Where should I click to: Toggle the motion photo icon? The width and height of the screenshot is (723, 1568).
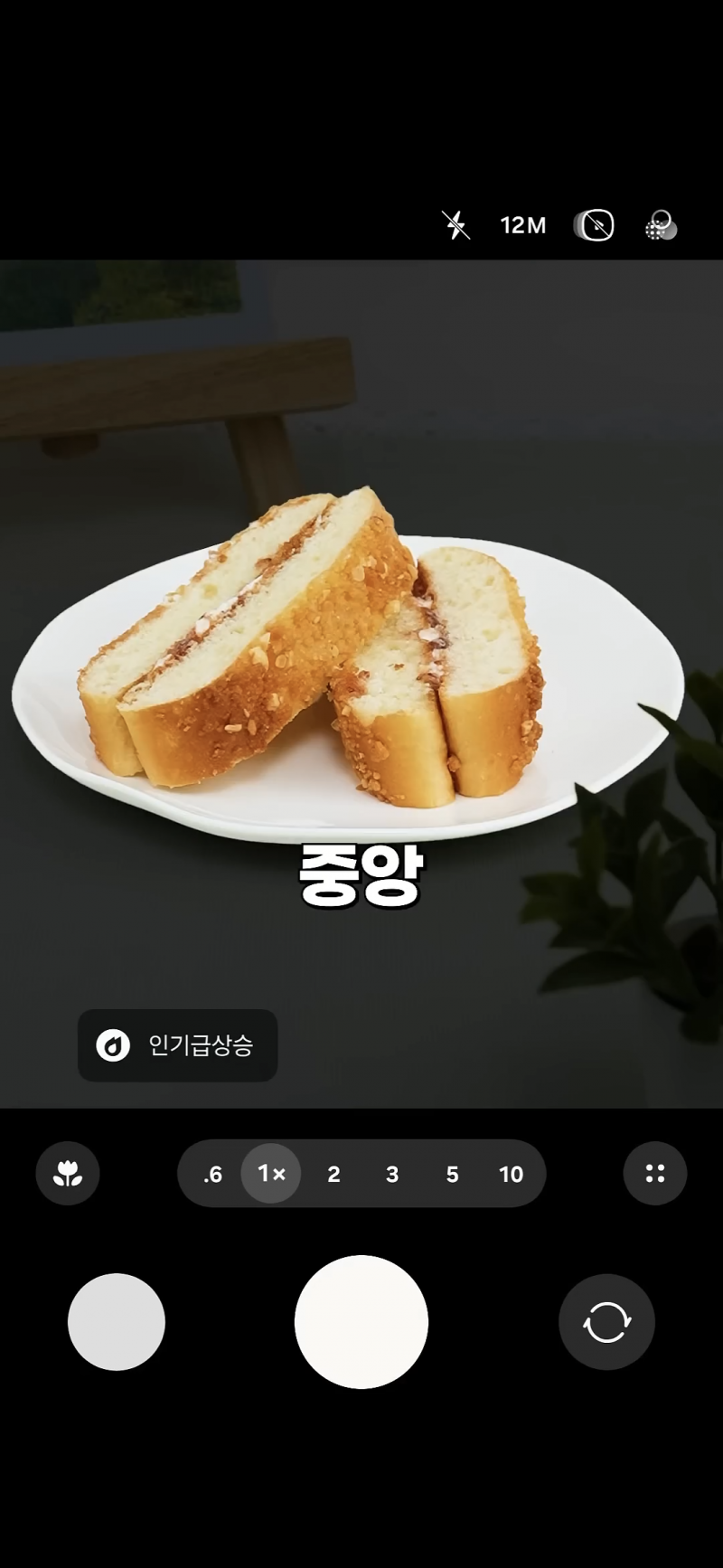coord(595,225)
